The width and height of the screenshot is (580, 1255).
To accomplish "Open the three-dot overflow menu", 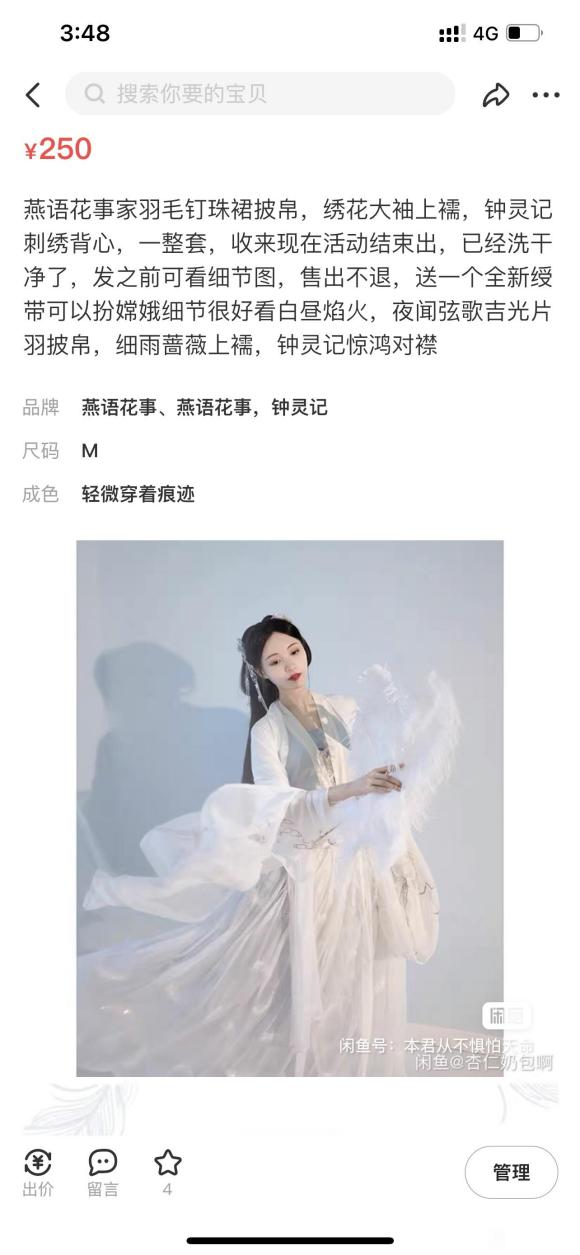I will click(x=546, y=95).
